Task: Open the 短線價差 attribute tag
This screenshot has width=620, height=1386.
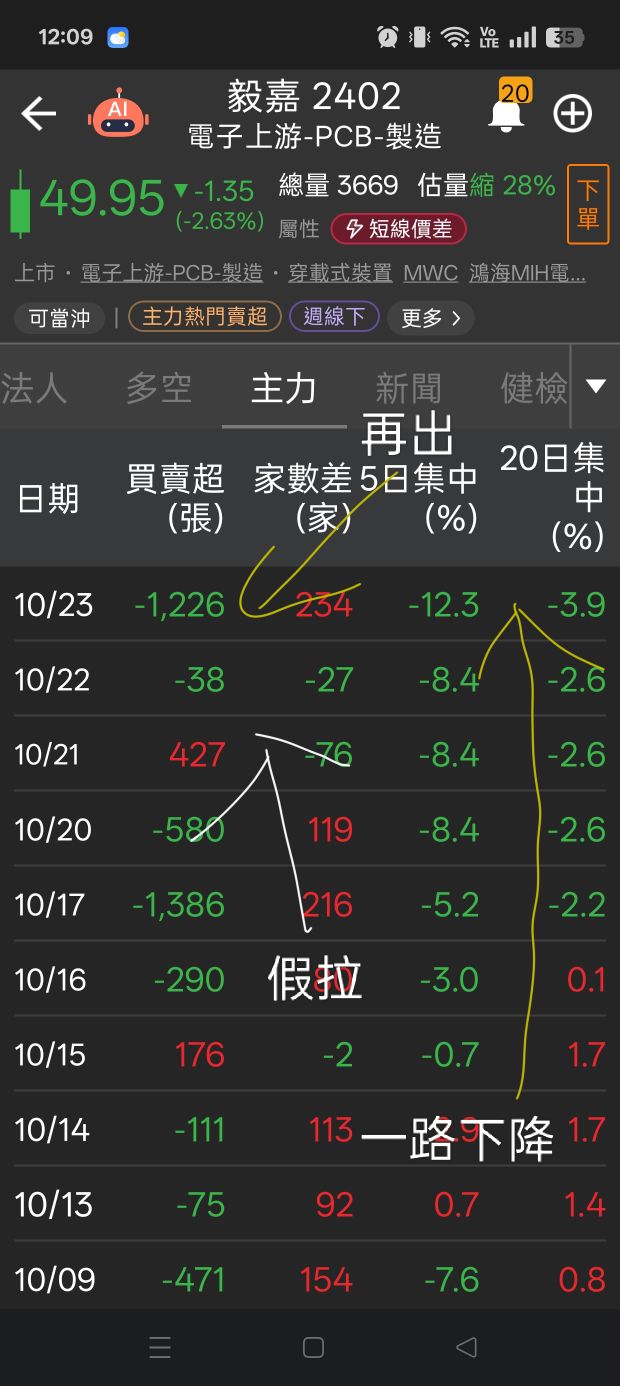Action: [399, 229]
